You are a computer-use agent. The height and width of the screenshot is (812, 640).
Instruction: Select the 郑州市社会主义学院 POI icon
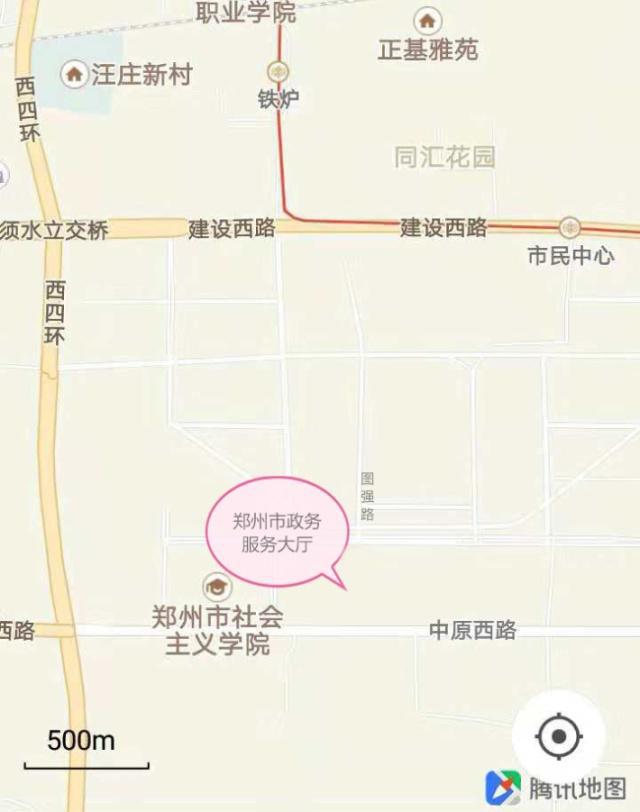coord(217,587)
